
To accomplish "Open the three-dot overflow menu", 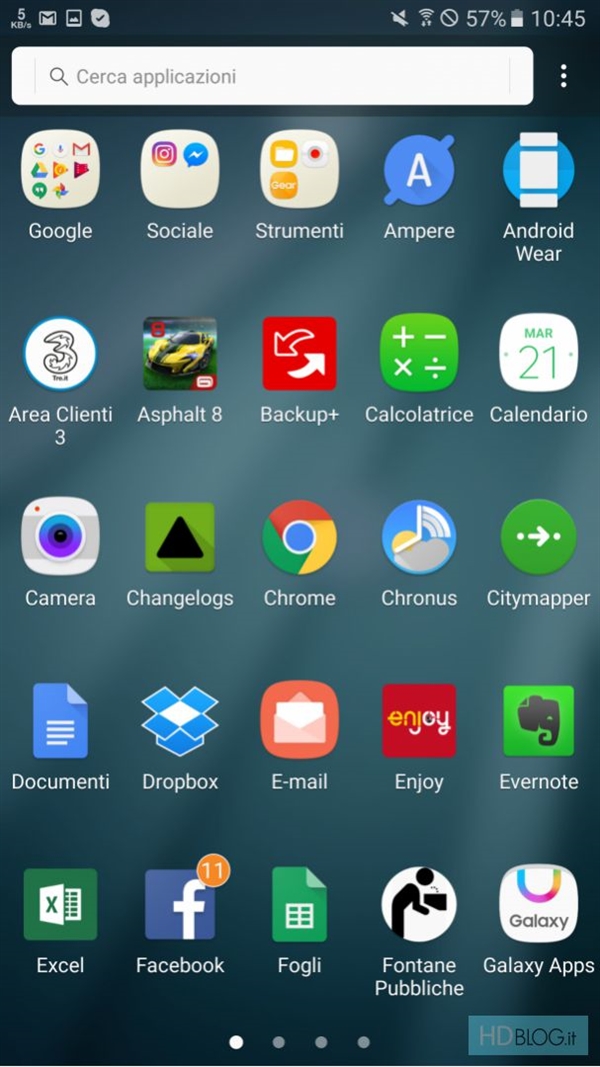I will pos(564,76).
